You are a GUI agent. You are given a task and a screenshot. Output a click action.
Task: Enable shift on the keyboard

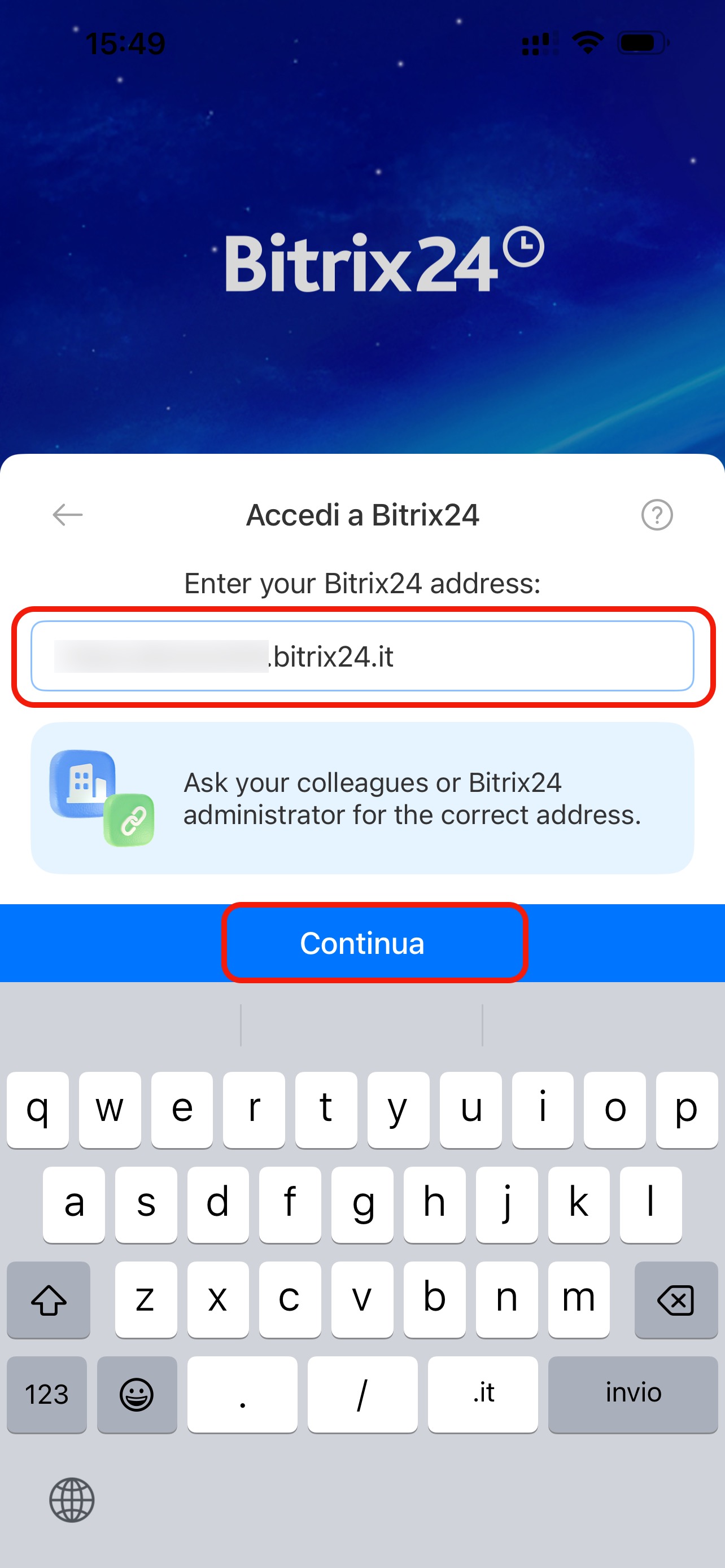(49, 1299)
